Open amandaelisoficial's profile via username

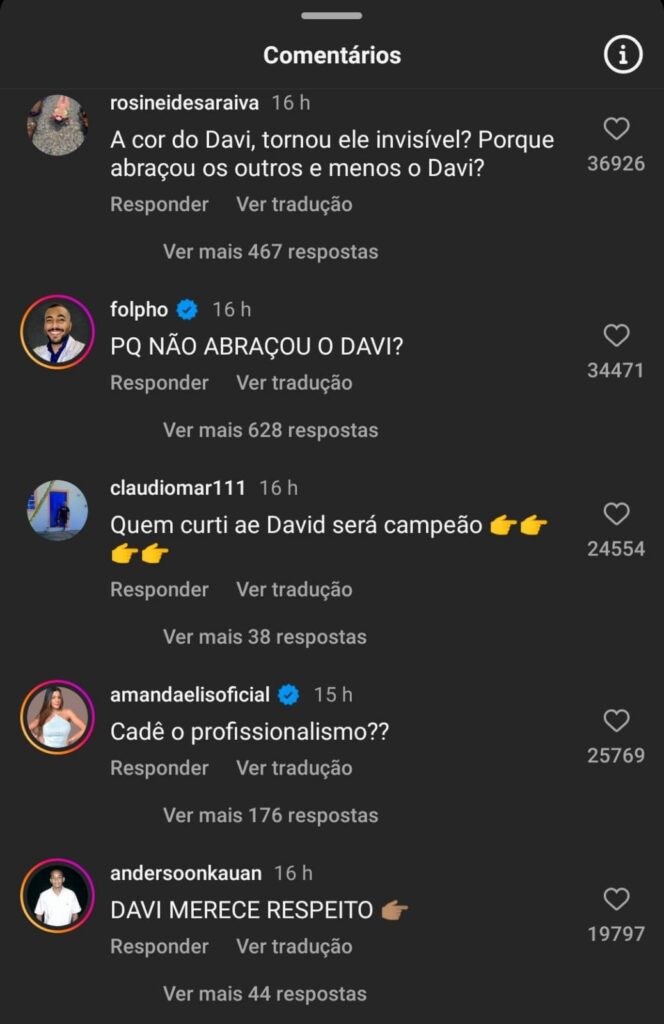tap(190, 694)
